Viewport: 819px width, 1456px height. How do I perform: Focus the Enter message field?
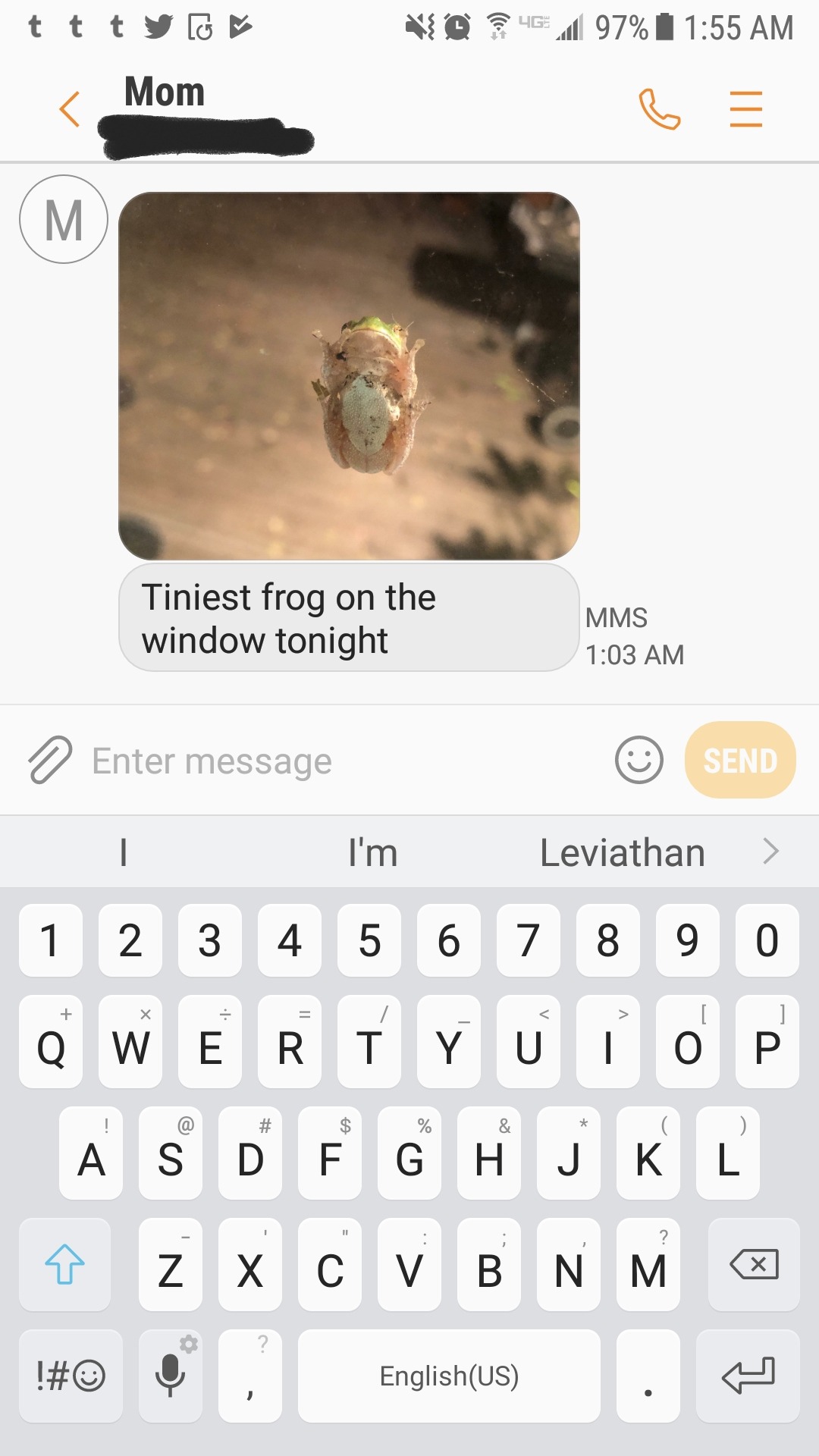(x=341, y=761)
